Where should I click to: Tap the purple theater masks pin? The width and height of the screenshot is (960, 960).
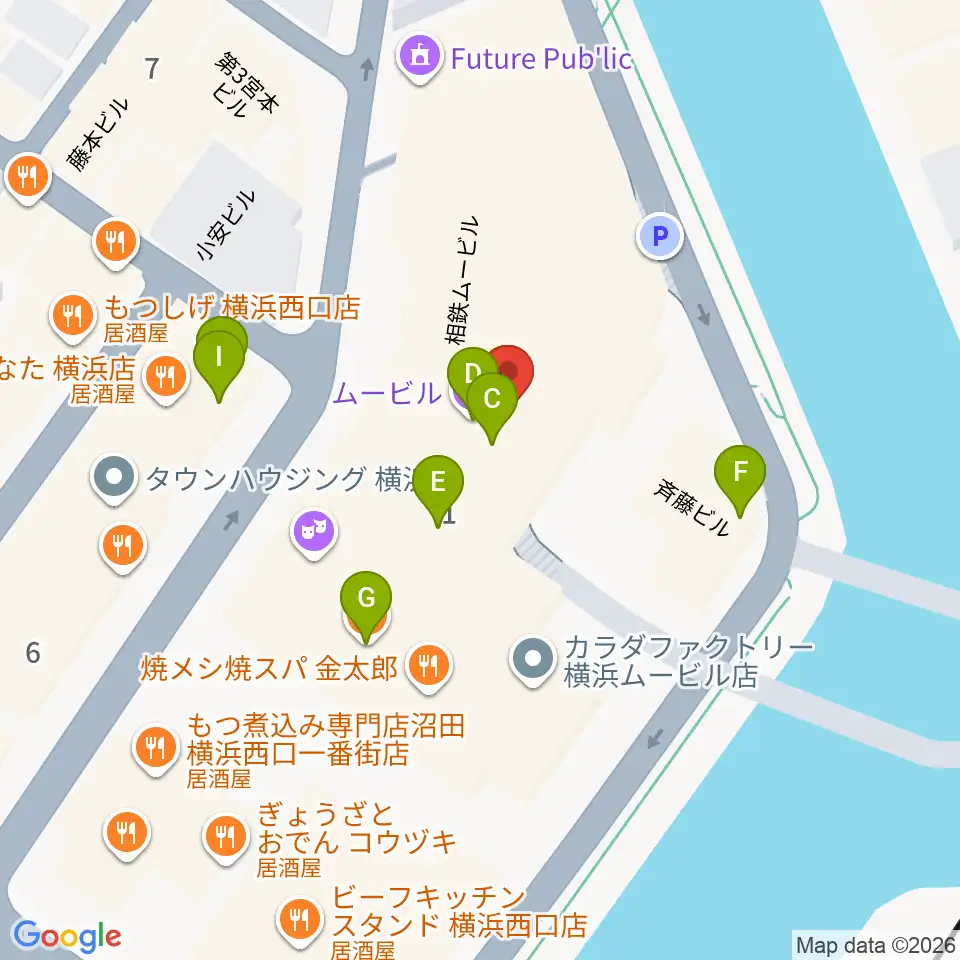313,533
